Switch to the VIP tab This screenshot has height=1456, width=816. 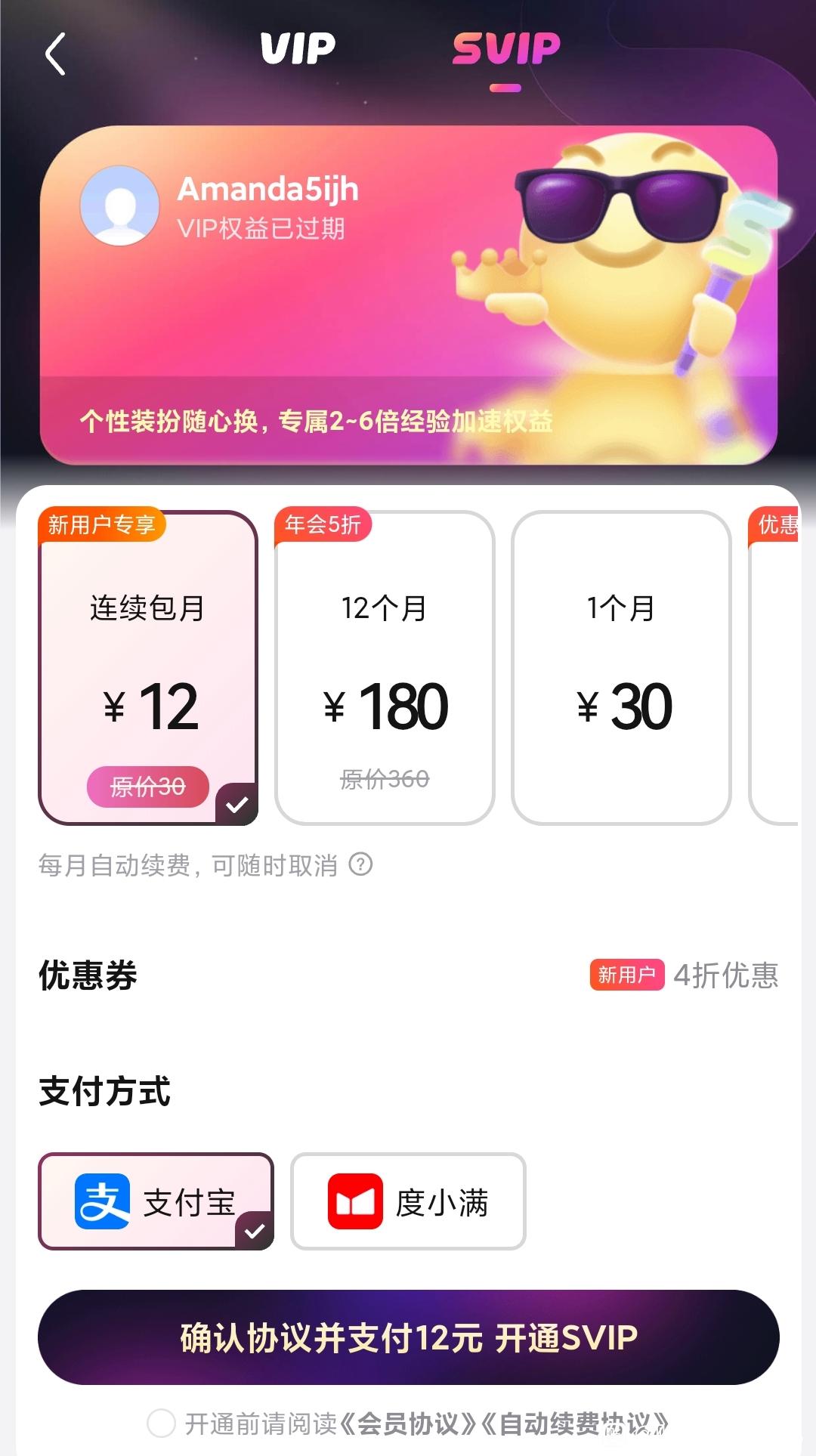pyautogui.click(x=298, y=49)
